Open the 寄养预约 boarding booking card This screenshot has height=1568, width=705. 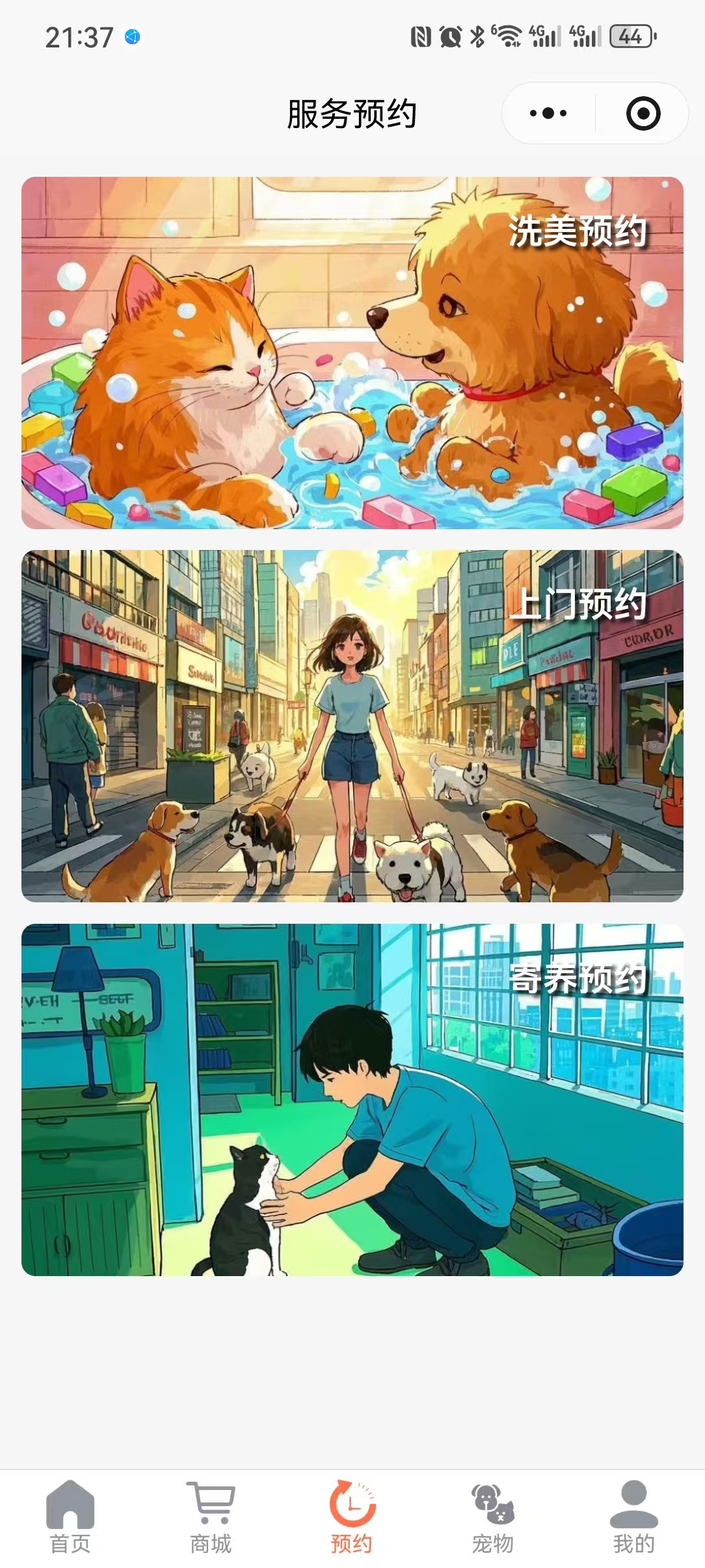click(352, 1099)
